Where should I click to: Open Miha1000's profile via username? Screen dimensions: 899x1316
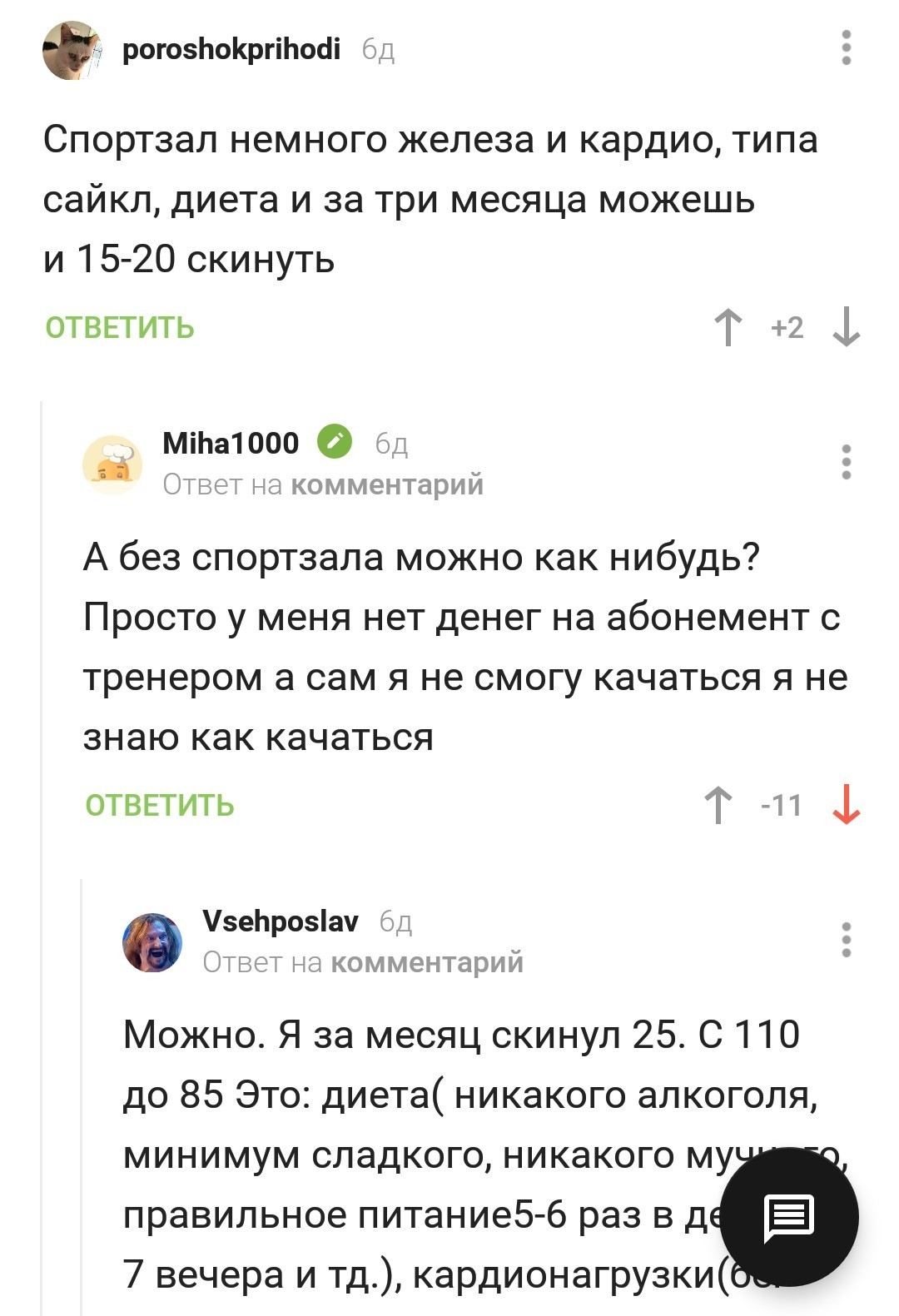(231, 443)
